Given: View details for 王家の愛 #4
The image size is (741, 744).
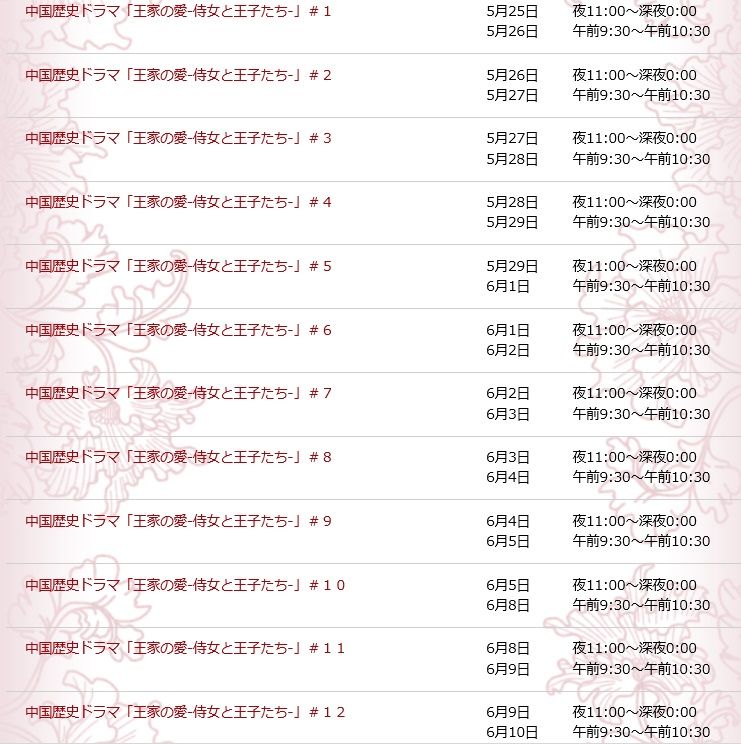Looking at the screenshot, I should (178, 202).
